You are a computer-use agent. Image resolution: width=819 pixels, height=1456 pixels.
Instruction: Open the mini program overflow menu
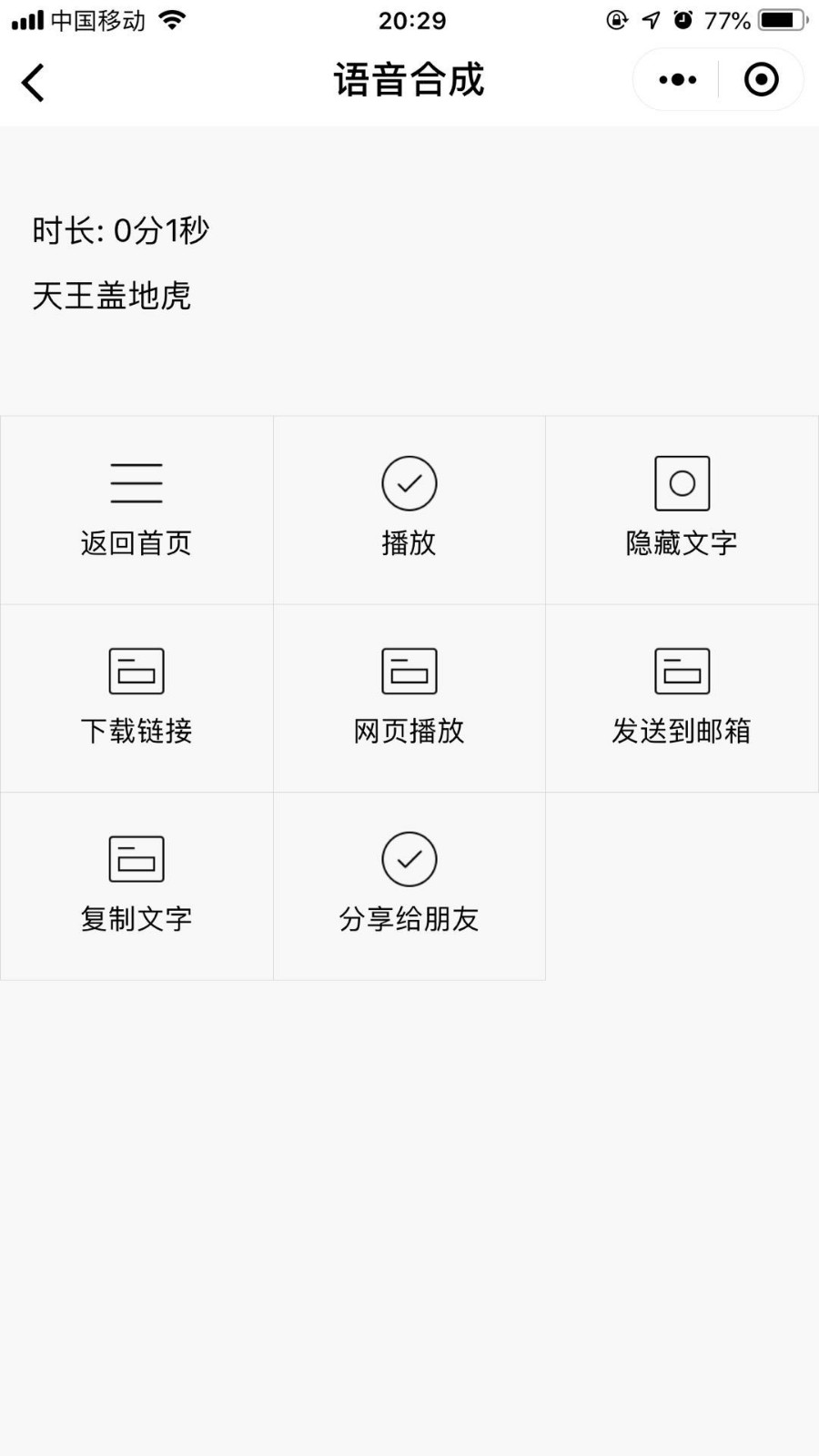point(678,80)
